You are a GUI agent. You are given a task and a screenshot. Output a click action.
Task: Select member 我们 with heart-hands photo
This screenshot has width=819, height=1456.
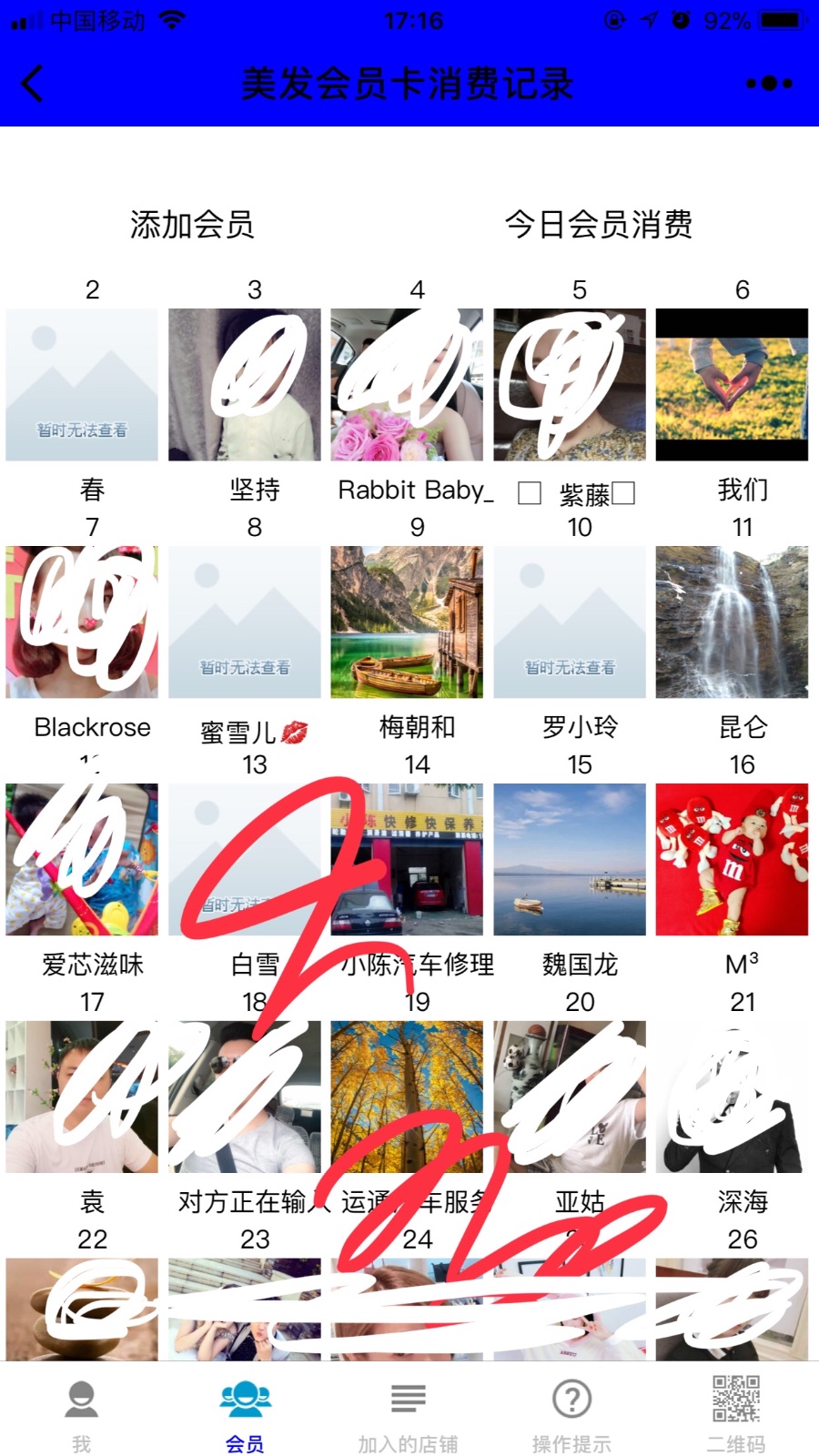732,385
